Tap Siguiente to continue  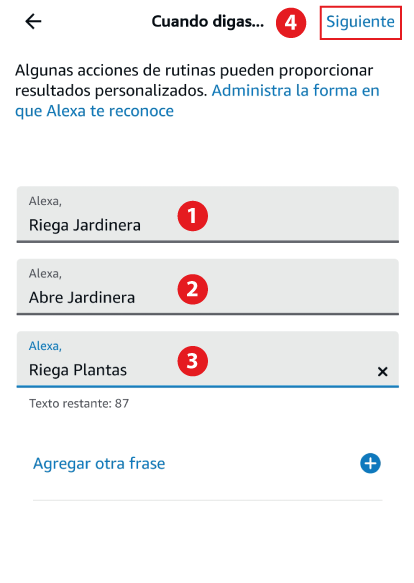click(x=360, y=22)
